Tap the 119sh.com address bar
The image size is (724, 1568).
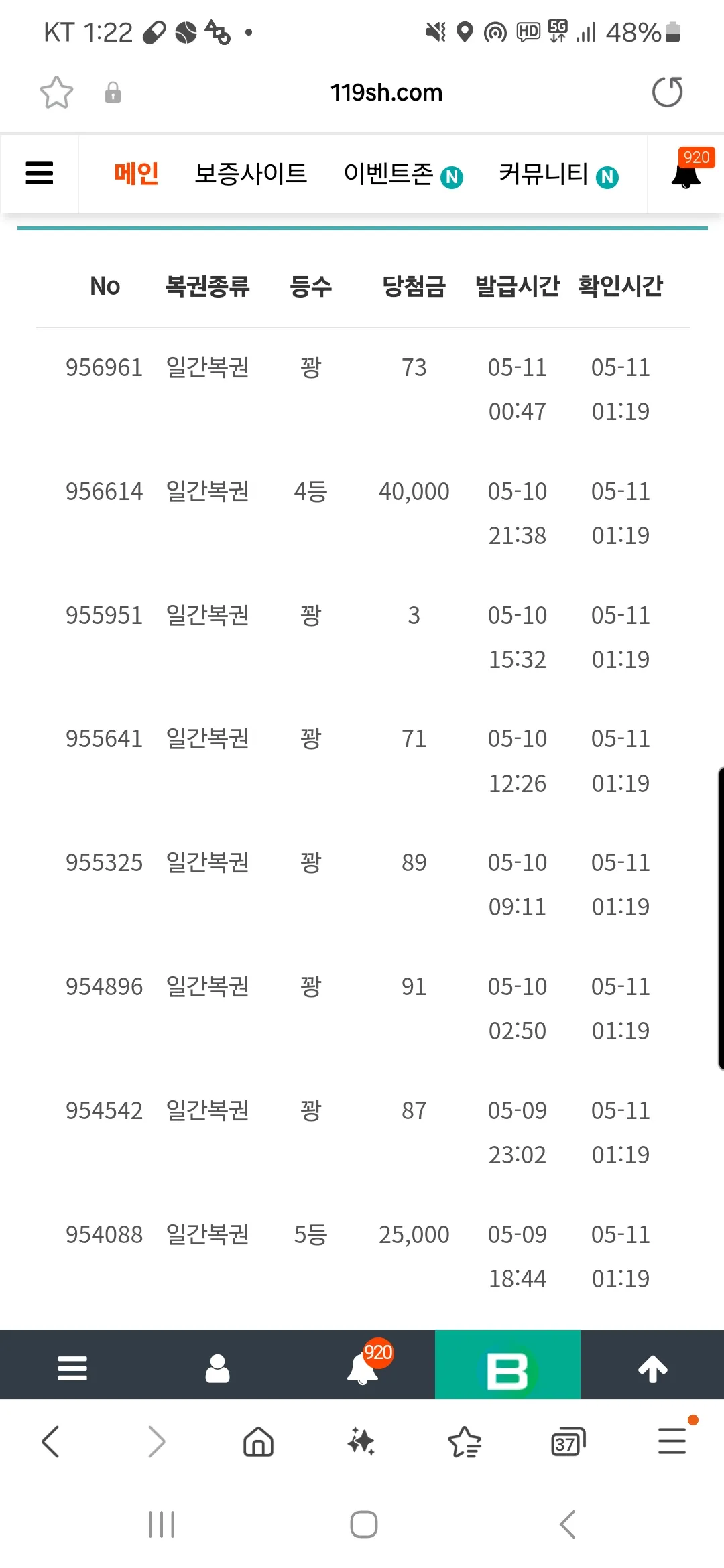(386, 92)
